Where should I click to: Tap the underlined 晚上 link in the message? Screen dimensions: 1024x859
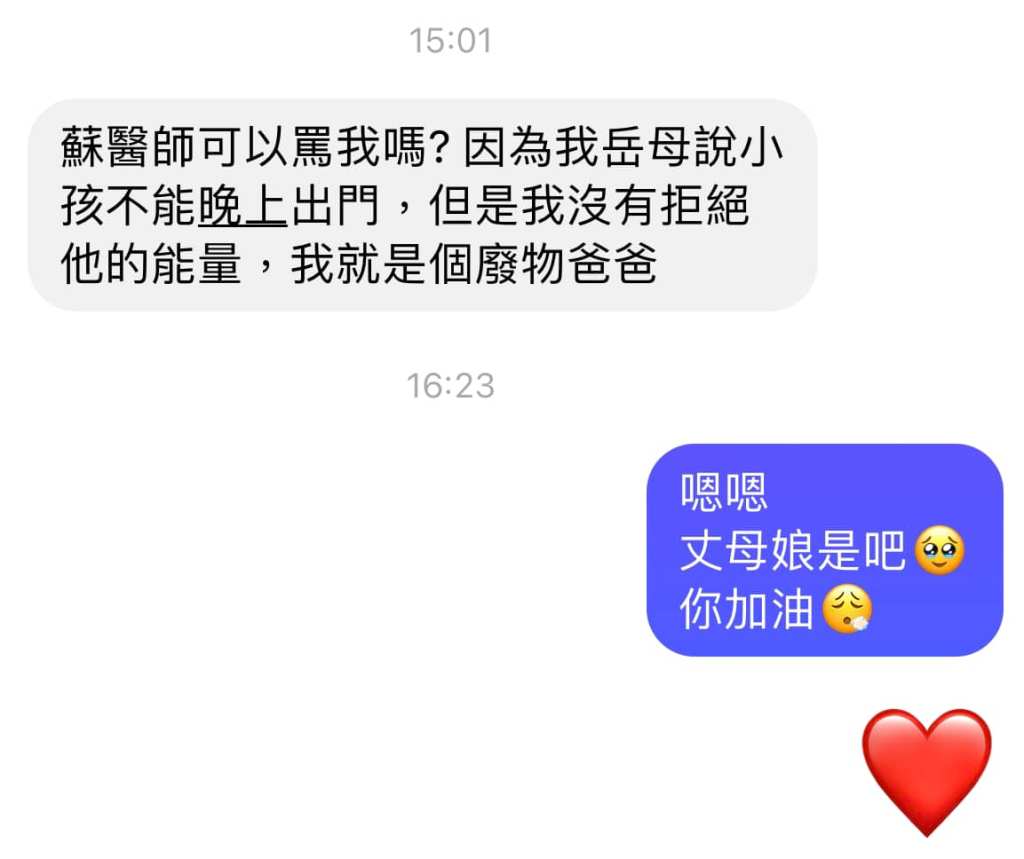pos(244,208)
